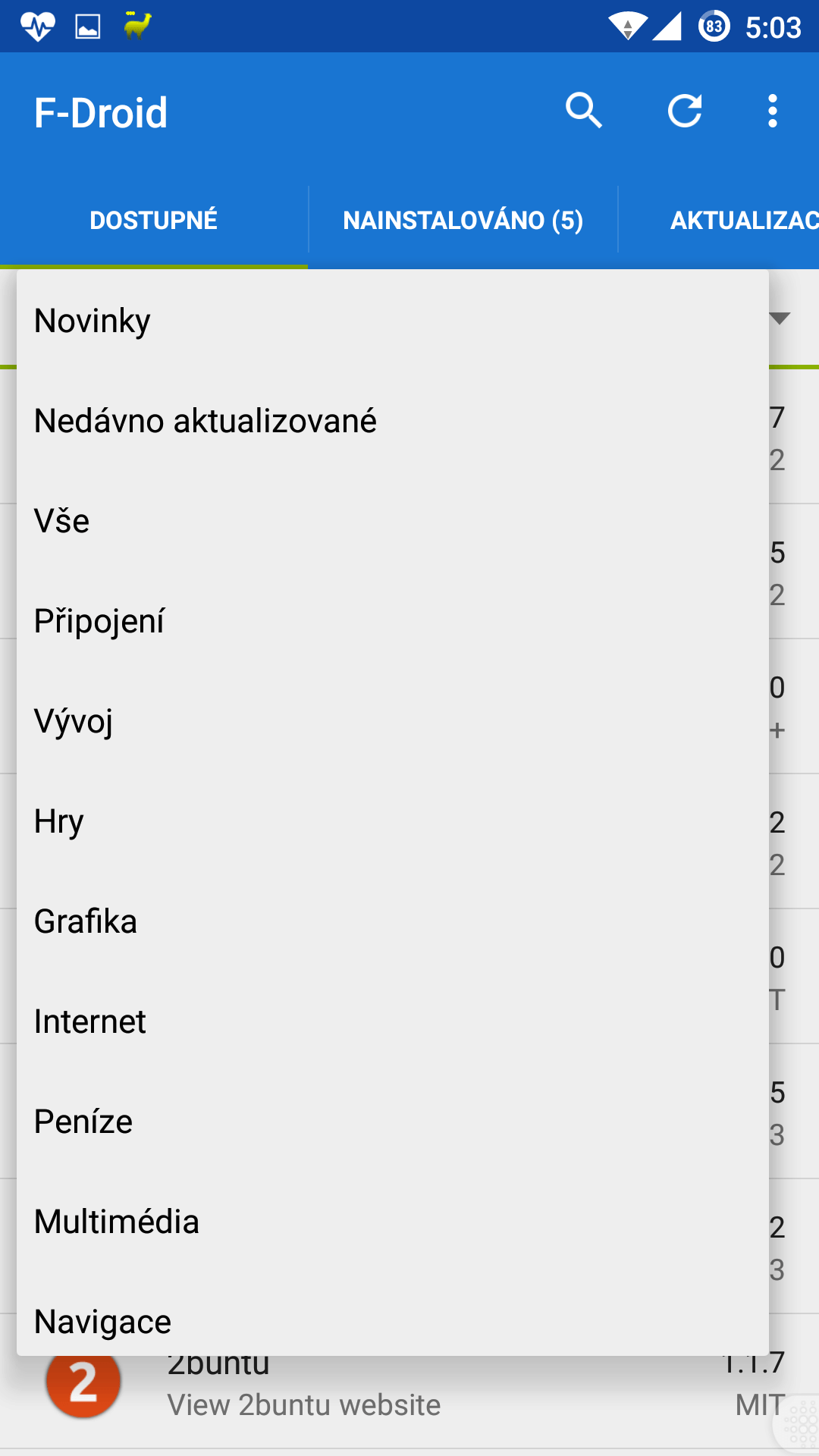Switch to the Nainstalováno (5) tab

463,220
